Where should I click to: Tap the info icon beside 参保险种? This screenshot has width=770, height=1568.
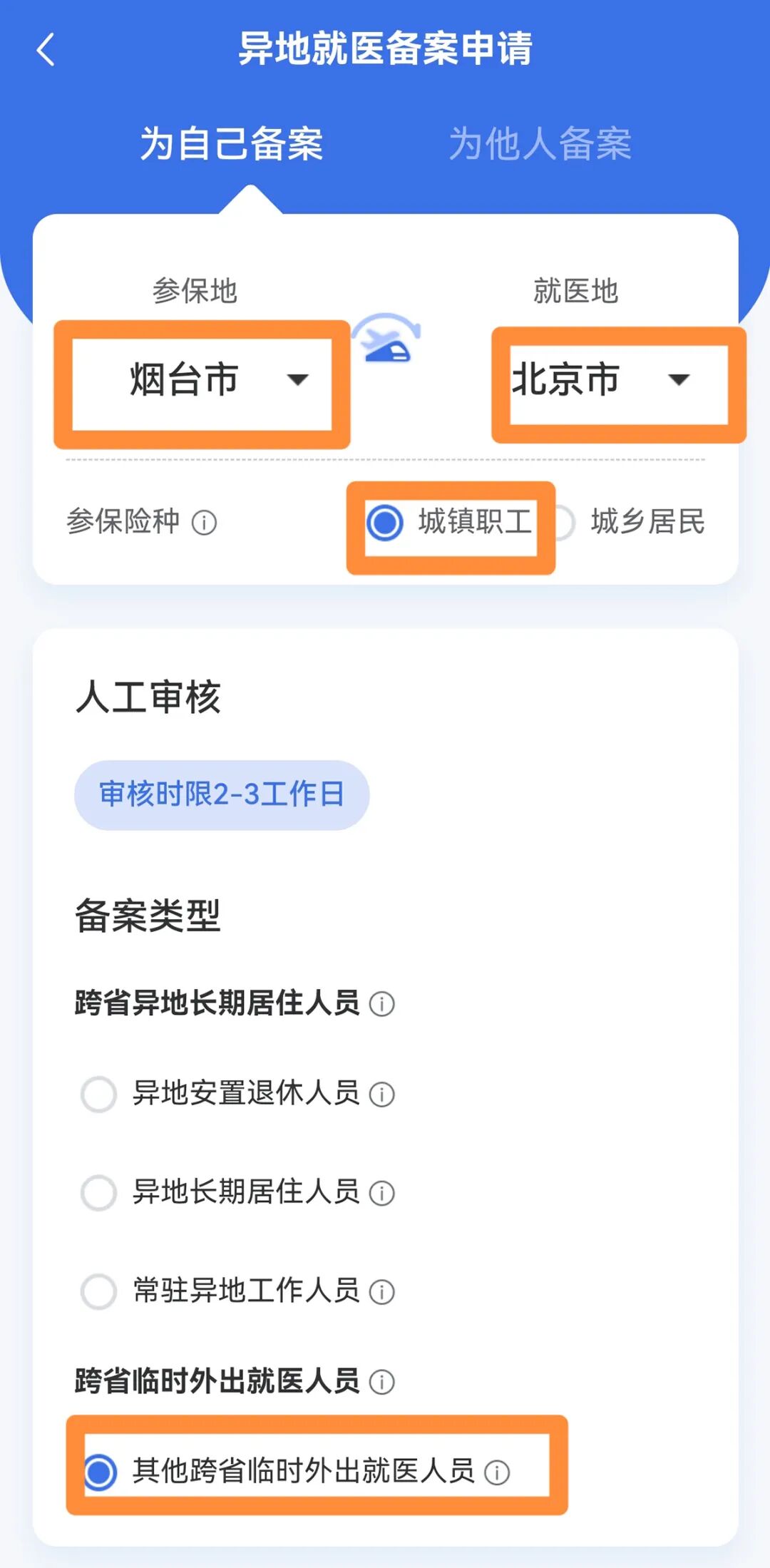coord(205,523)
